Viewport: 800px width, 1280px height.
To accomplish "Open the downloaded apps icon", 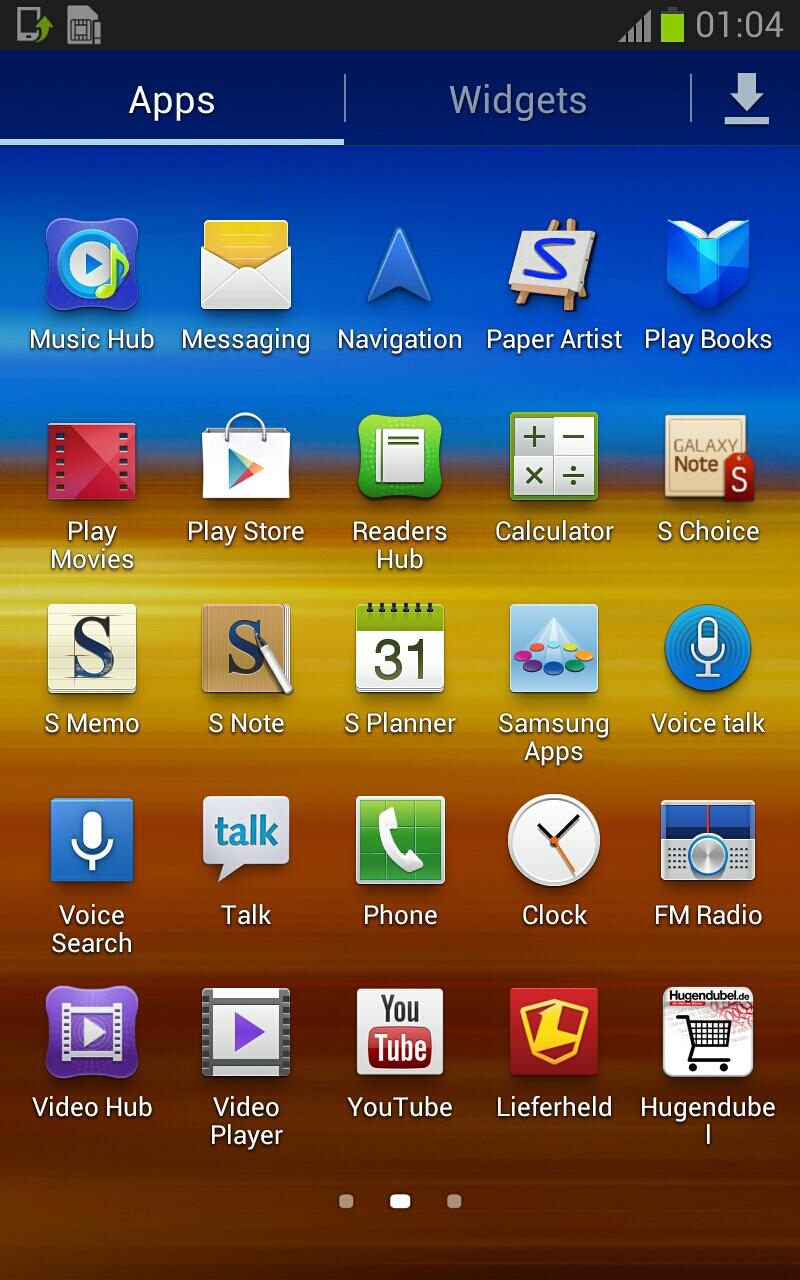I will point(746,100).
